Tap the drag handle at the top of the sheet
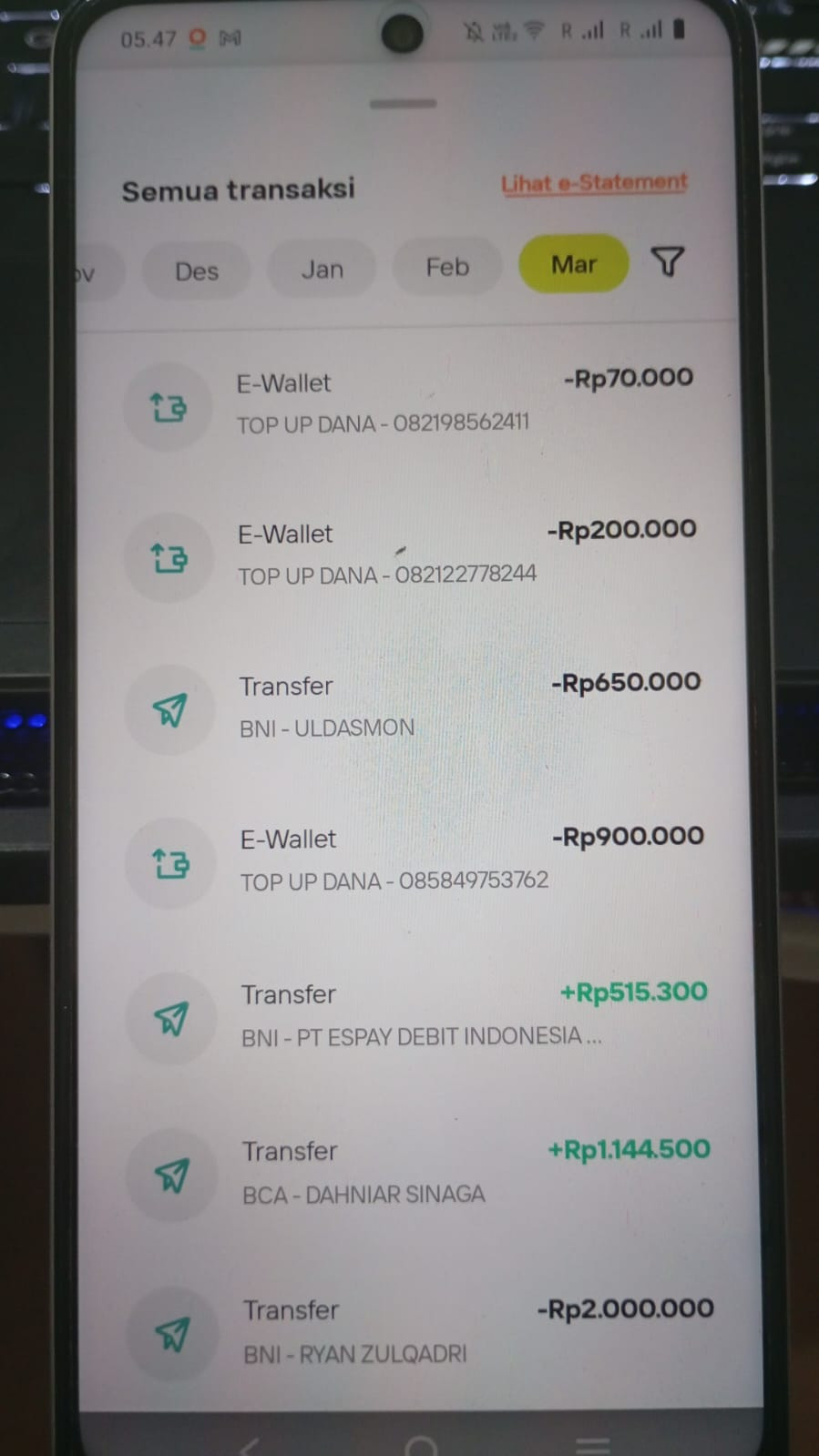Image resolution: width=819 pixels, height=1456 pixels. [403, 104]
